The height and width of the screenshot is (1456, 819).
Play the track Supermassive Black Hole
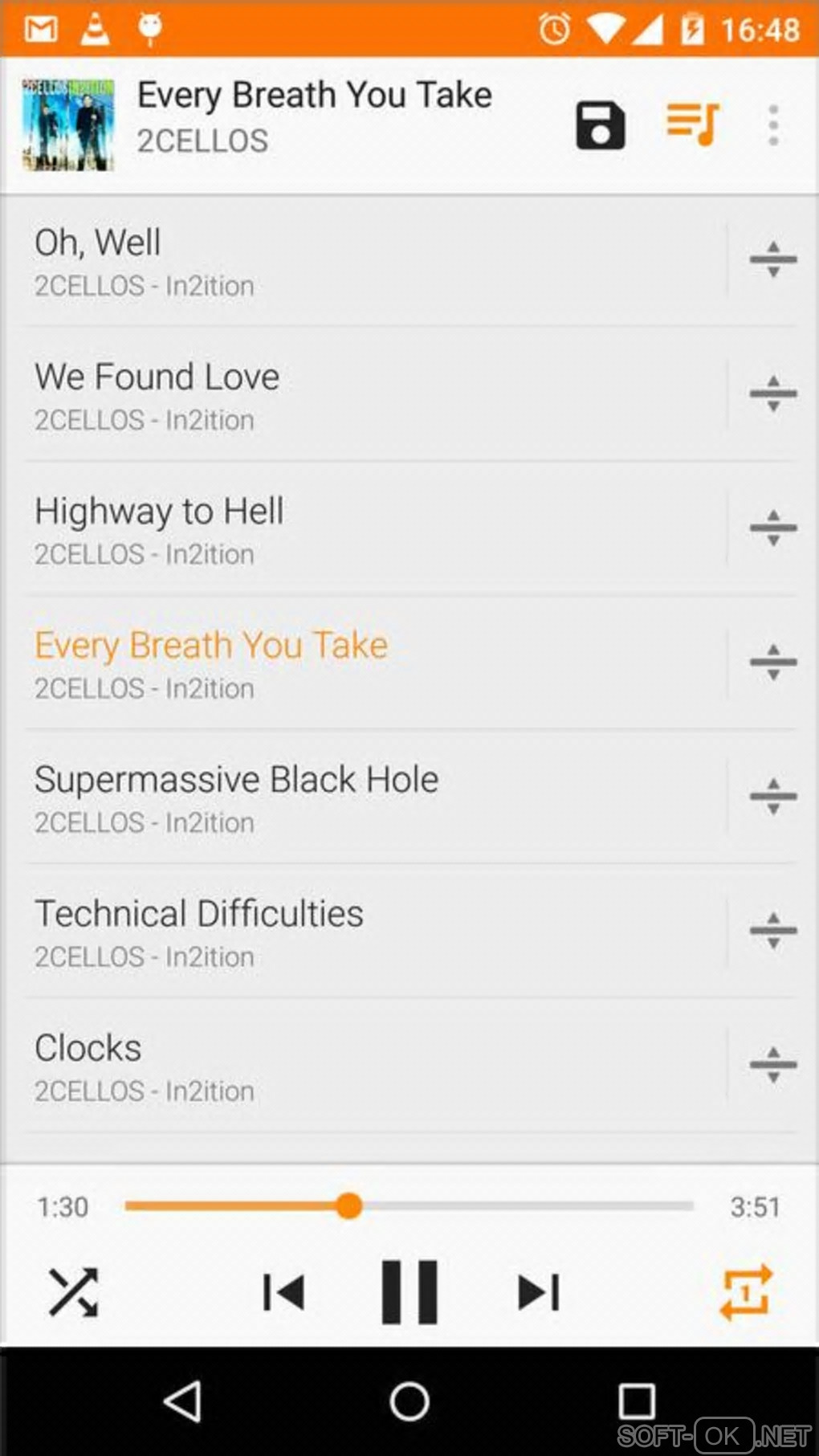pos(361,798)
